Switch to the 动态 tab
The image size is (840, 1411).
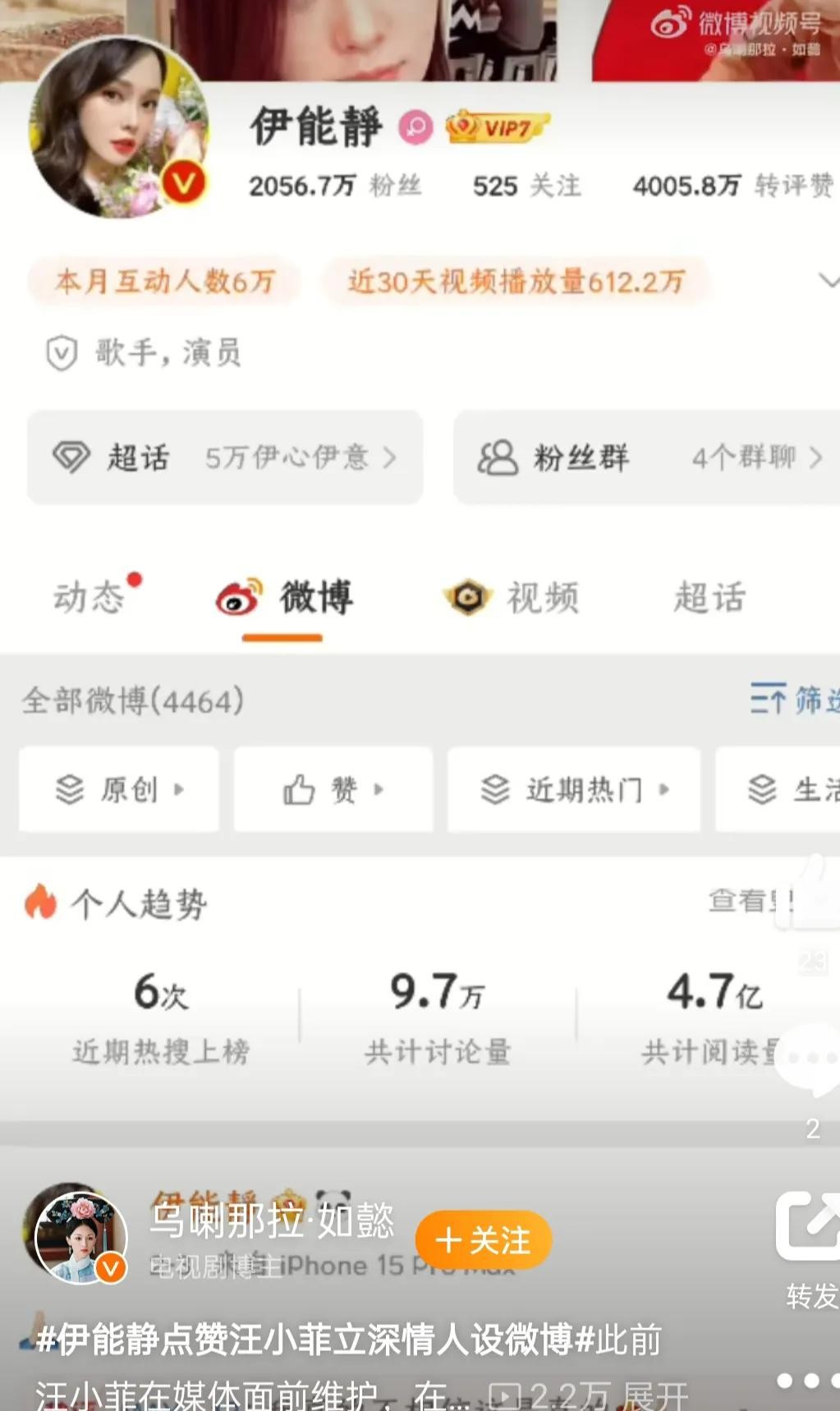point(90,598)
